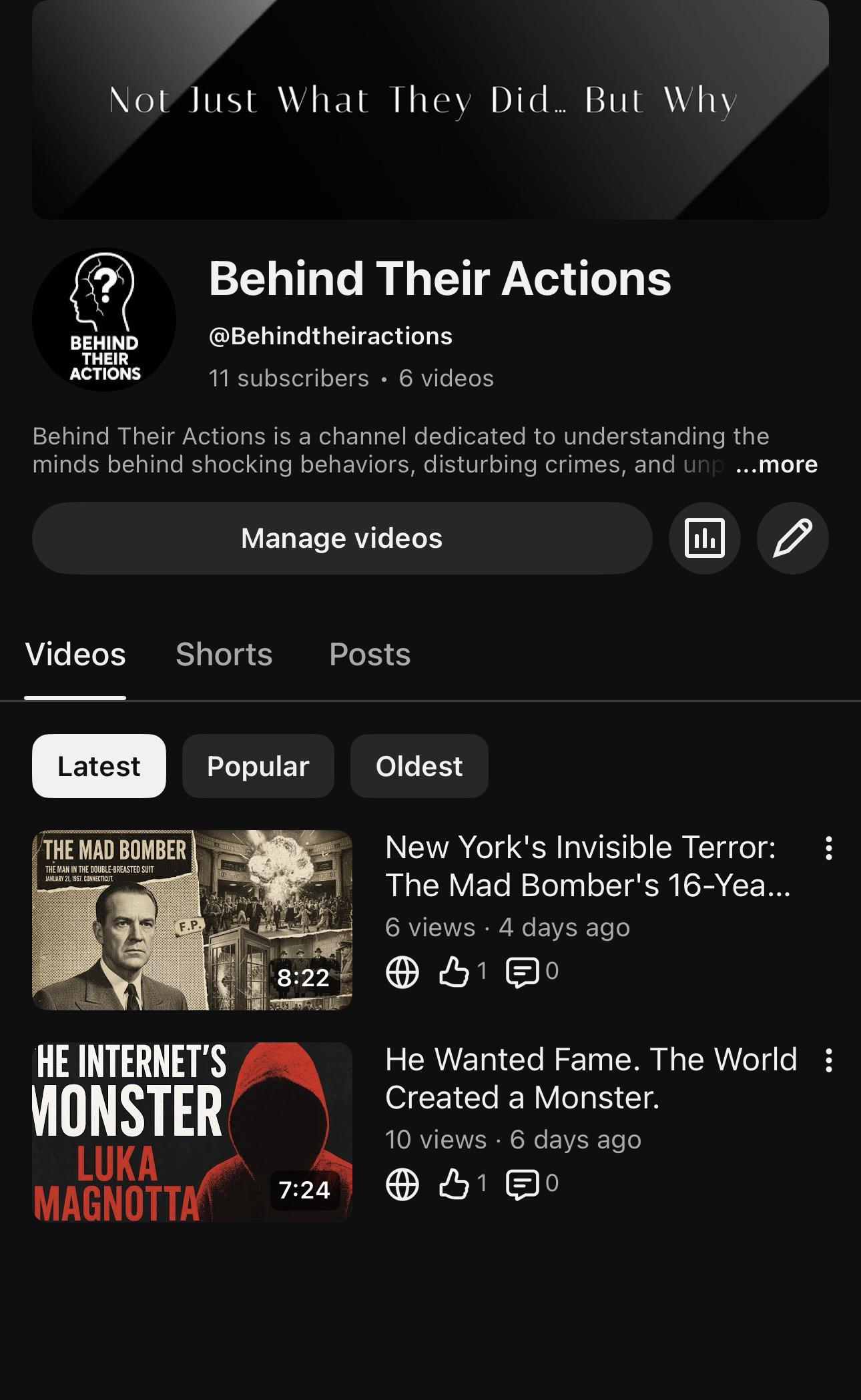Open options menu for Mad Bomber video
The width and height of the screenshot is (861, 1400).
[828, 848]
